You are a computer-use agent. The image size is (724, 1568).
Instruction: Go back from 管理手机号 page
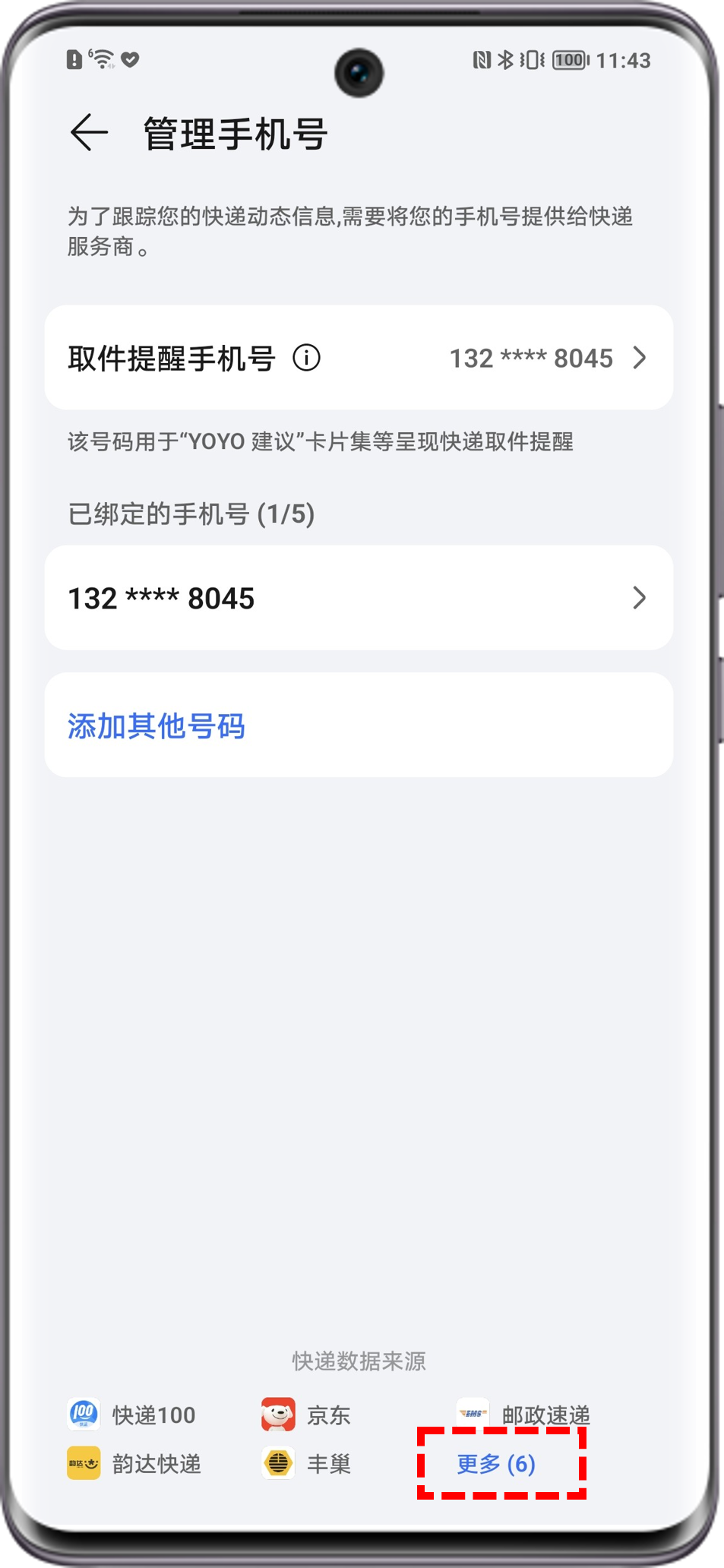pos(89,133)
